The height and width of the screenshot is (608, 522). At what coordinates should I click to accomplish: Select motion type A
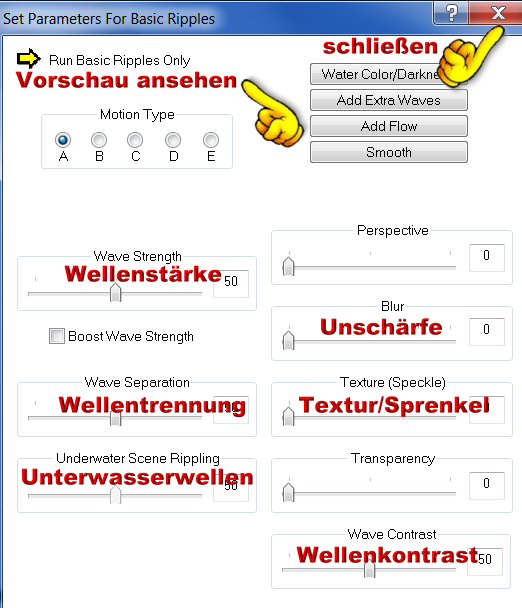pos(63,140)
